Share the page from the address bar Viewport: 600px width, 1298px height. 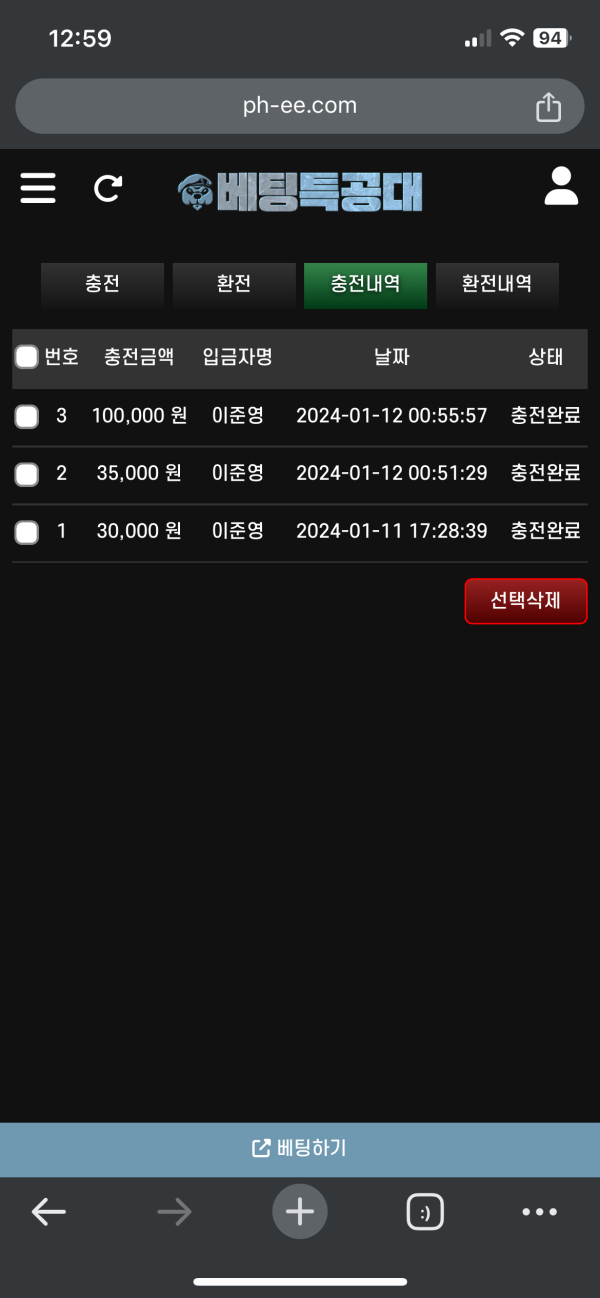(548, 107)
